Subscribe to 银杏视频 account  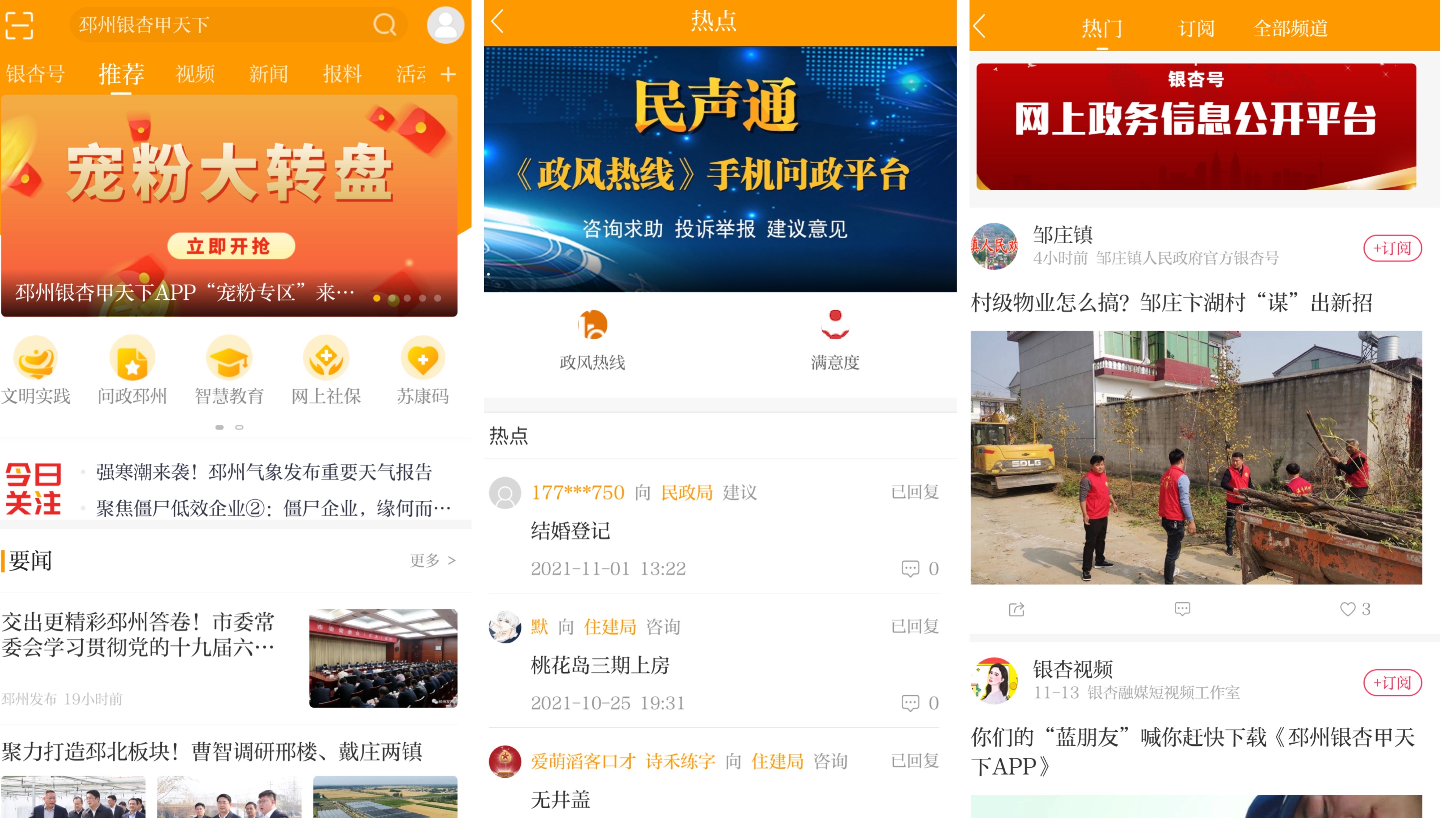pyautogui.click(x=1392, y=682)
